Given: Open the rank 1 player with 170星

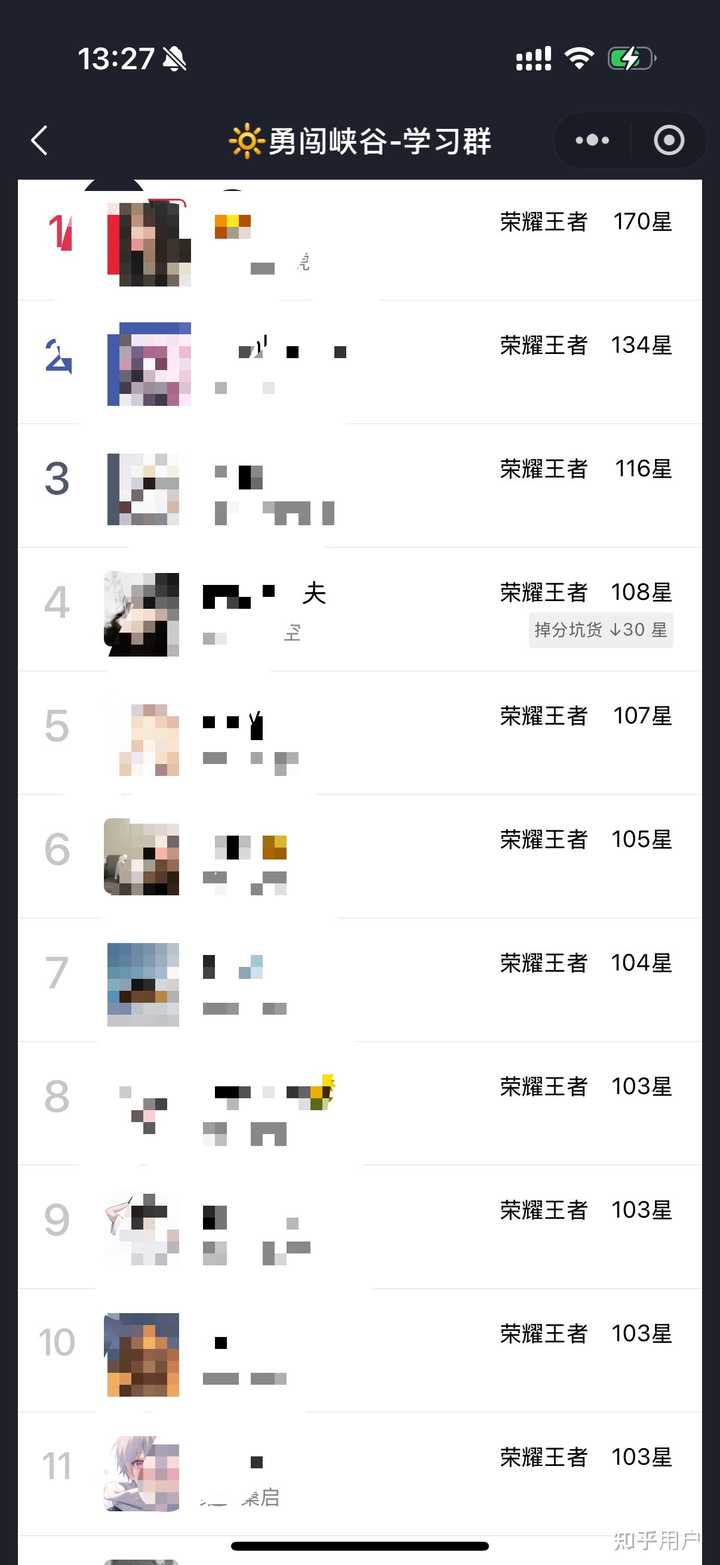Looking at the screenshot, I should pyautogui.click(x=360, y=240).
